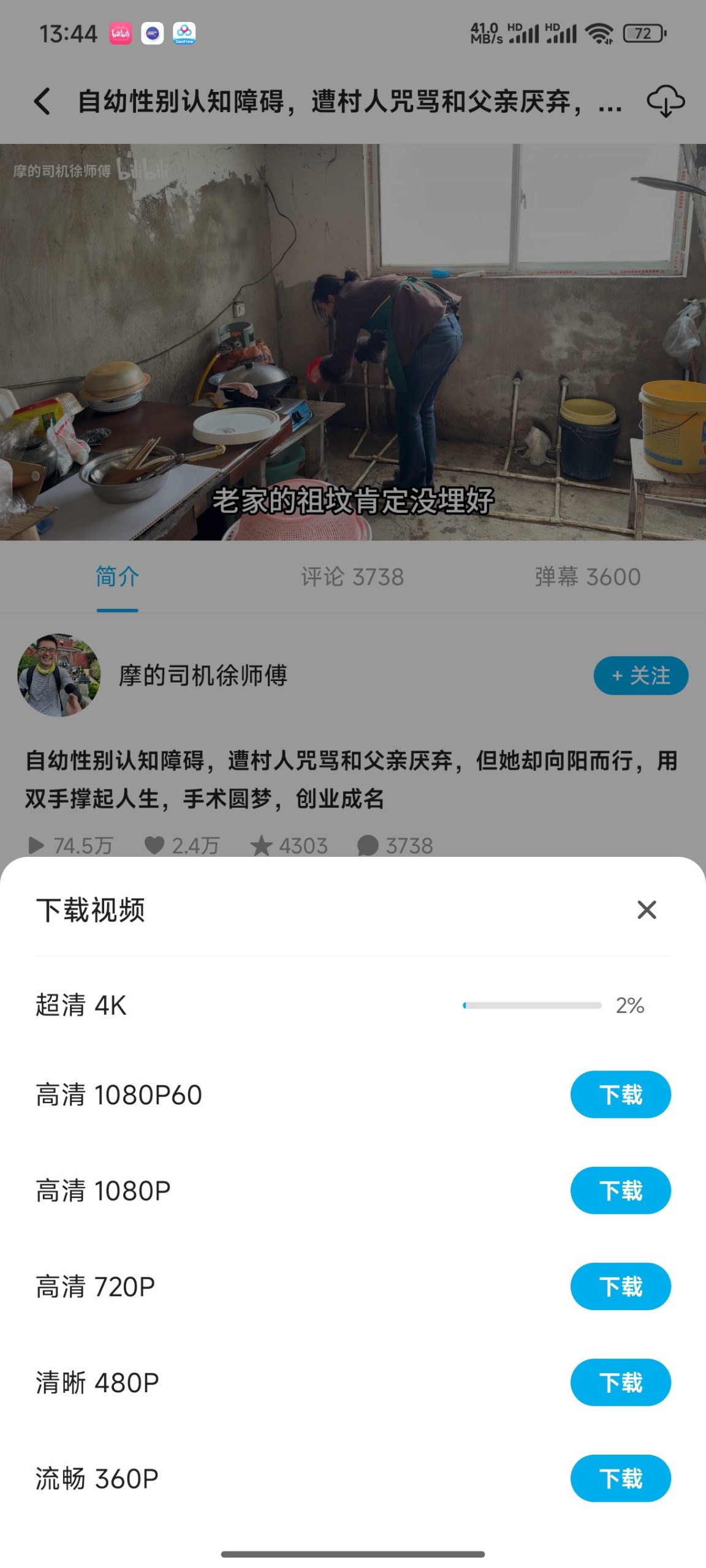Open the video download cloud icon
Screen dimensions: 706x1568
tap(667, 103)
